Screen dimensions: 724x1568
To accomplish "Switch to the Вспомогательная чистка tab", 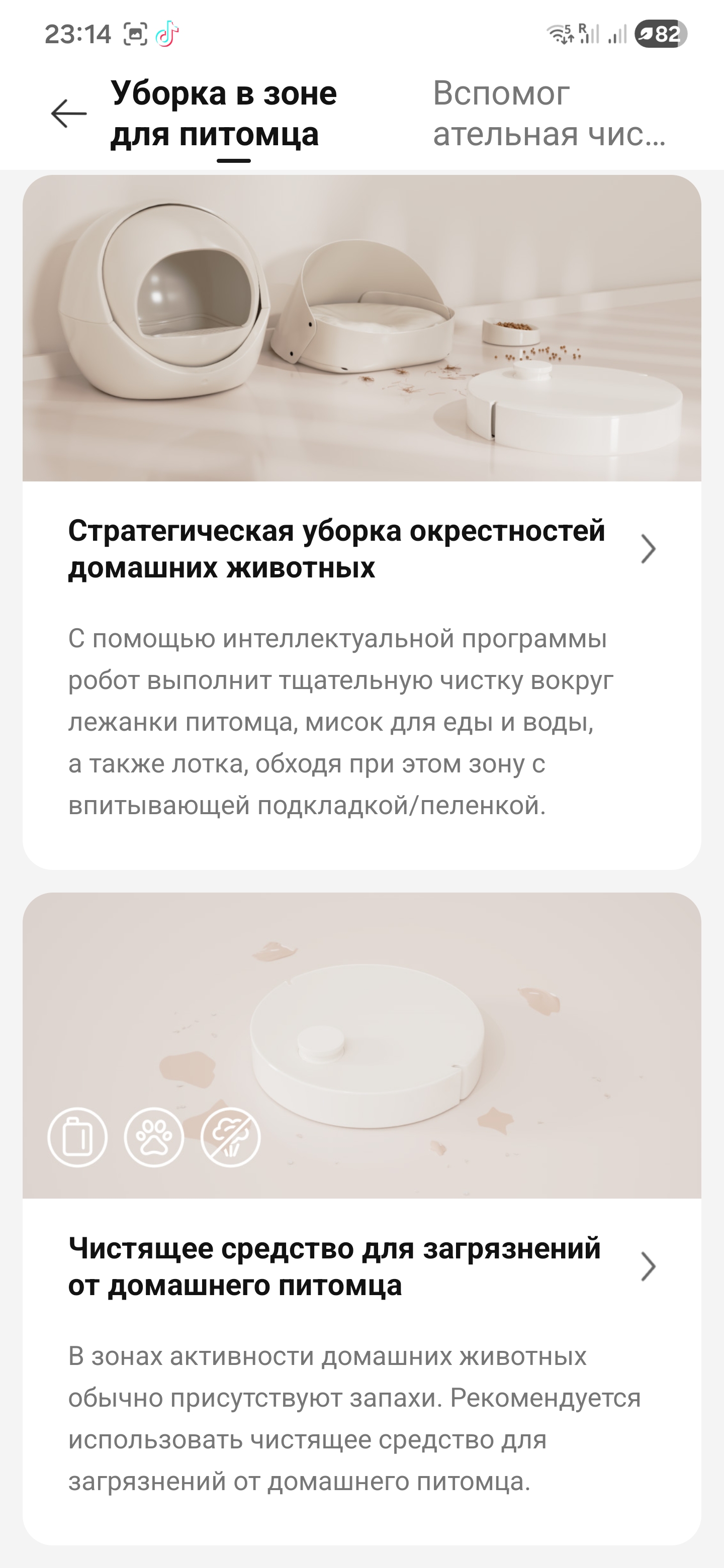I will (548, 114).
